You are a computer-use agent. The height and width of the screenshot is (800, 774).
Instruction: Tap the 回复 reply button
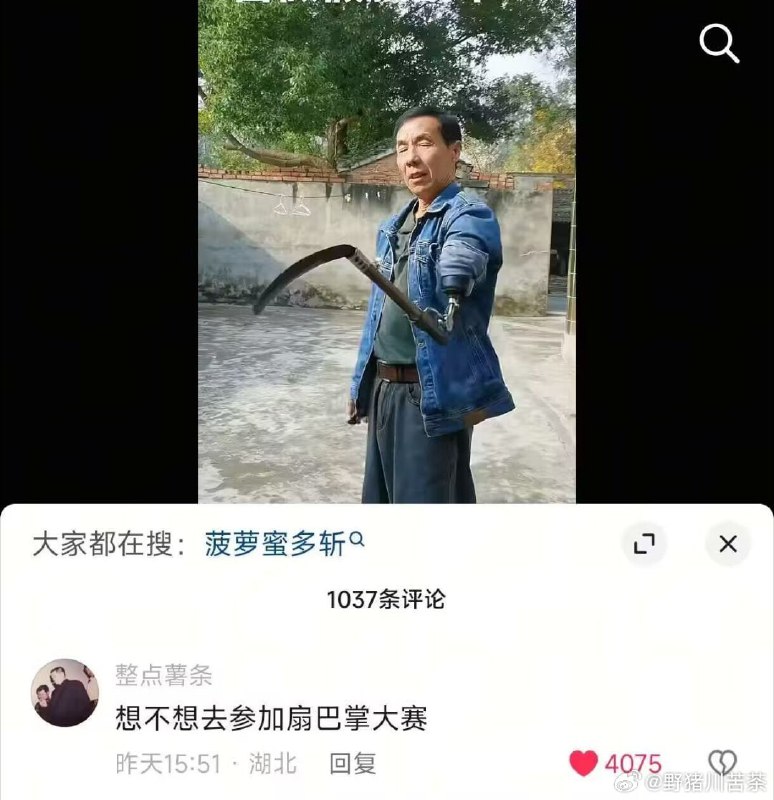[352, 761]
